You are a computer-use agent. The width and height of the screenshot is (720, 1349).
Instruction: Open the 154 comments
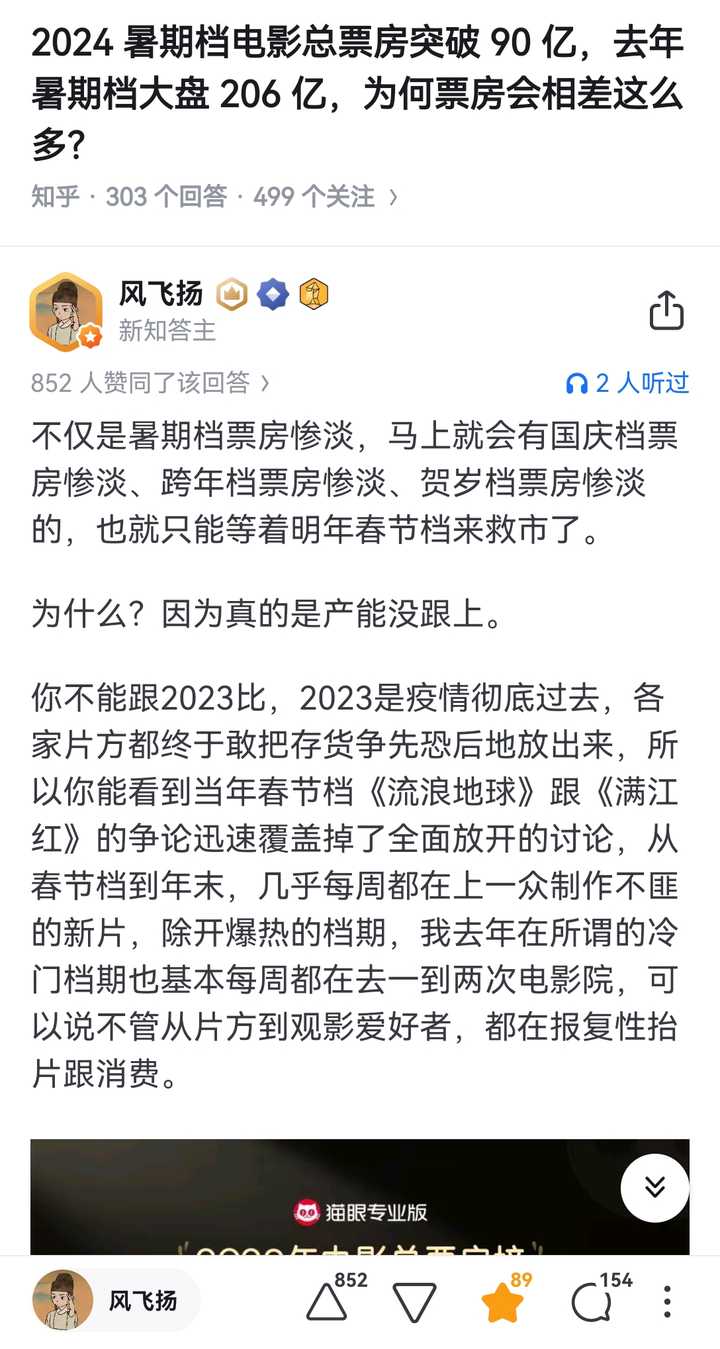coord(592,1302)
